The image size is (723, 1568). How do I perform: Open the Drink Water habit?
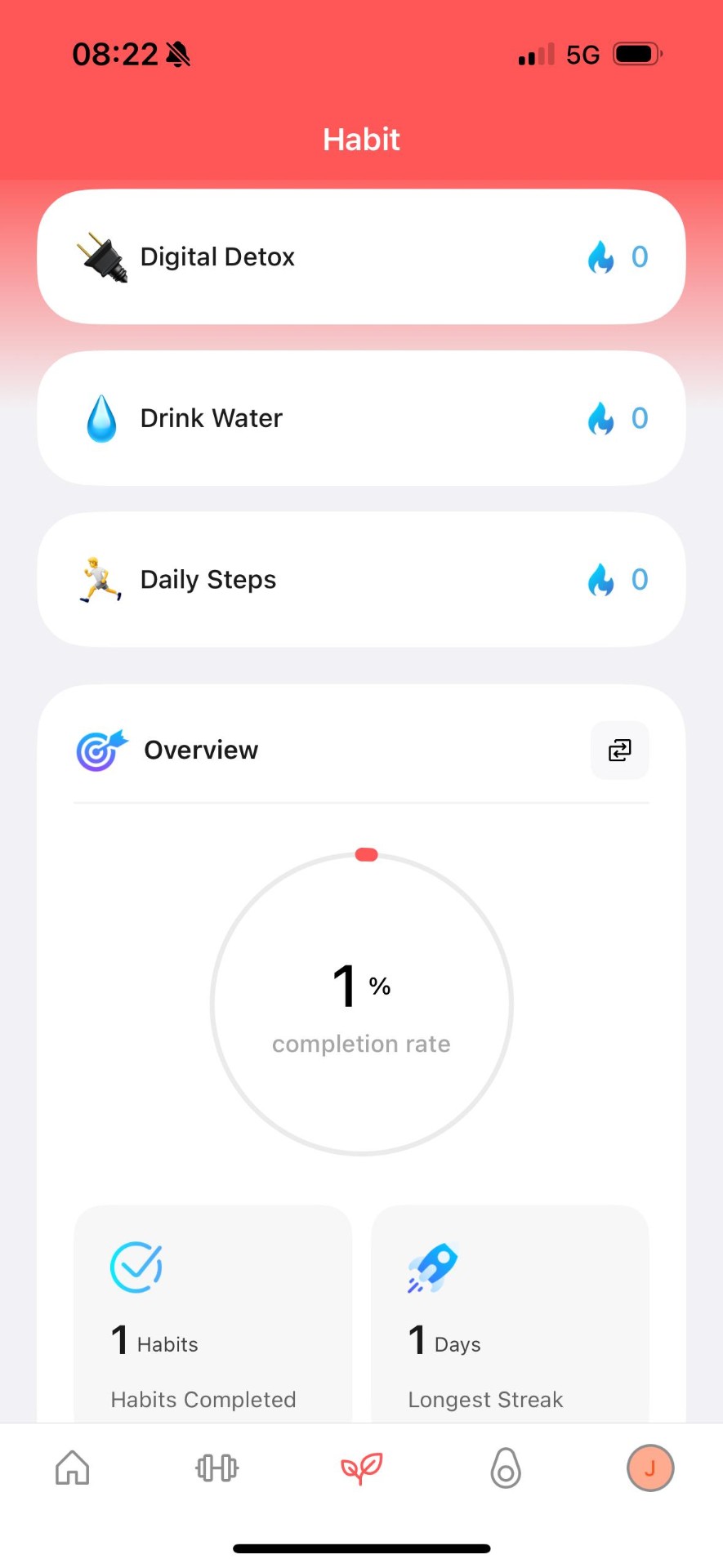pyautogui.click(x=361, y=418)
